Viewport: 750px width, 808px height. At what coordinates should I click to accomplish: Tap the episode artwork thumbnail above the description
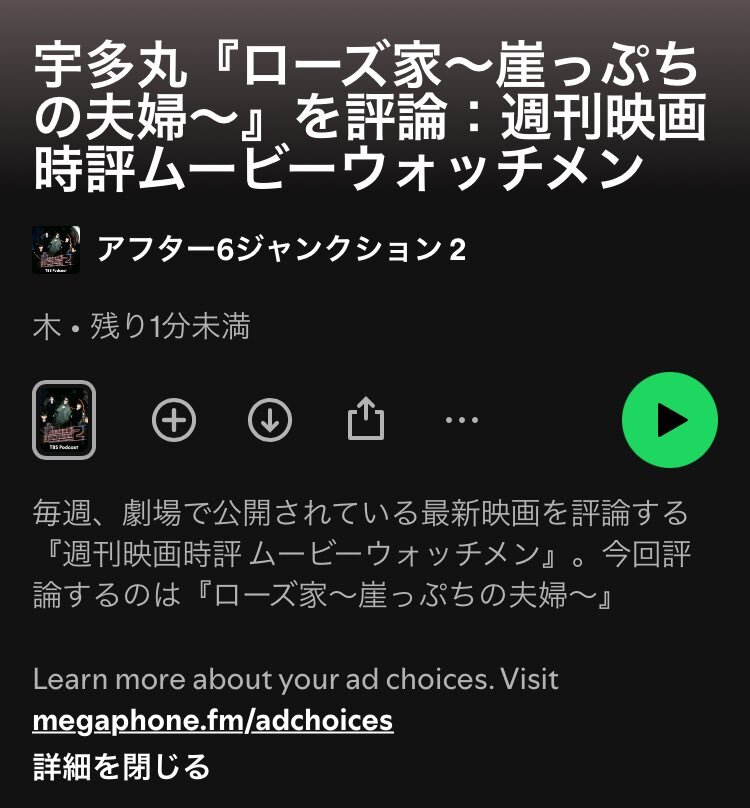pyautogui.click(x=63, y=421)
